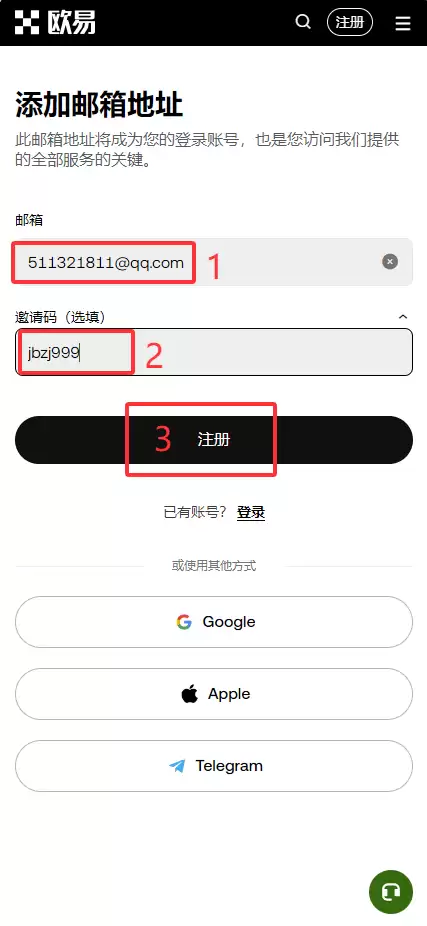Open the search icon in header
The image size is (427, 926).
303,22
